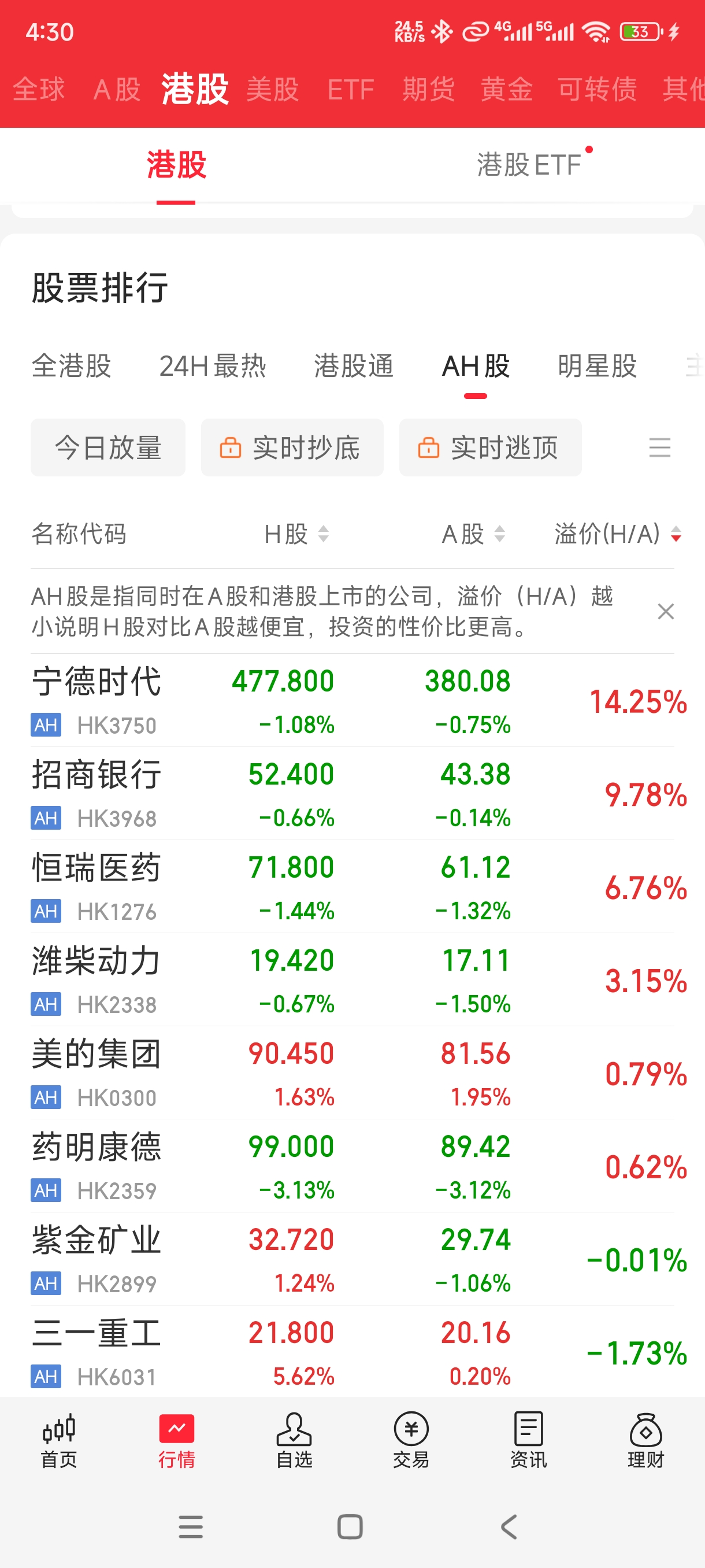Switch to the 美股 market tab

coord(273,90)
